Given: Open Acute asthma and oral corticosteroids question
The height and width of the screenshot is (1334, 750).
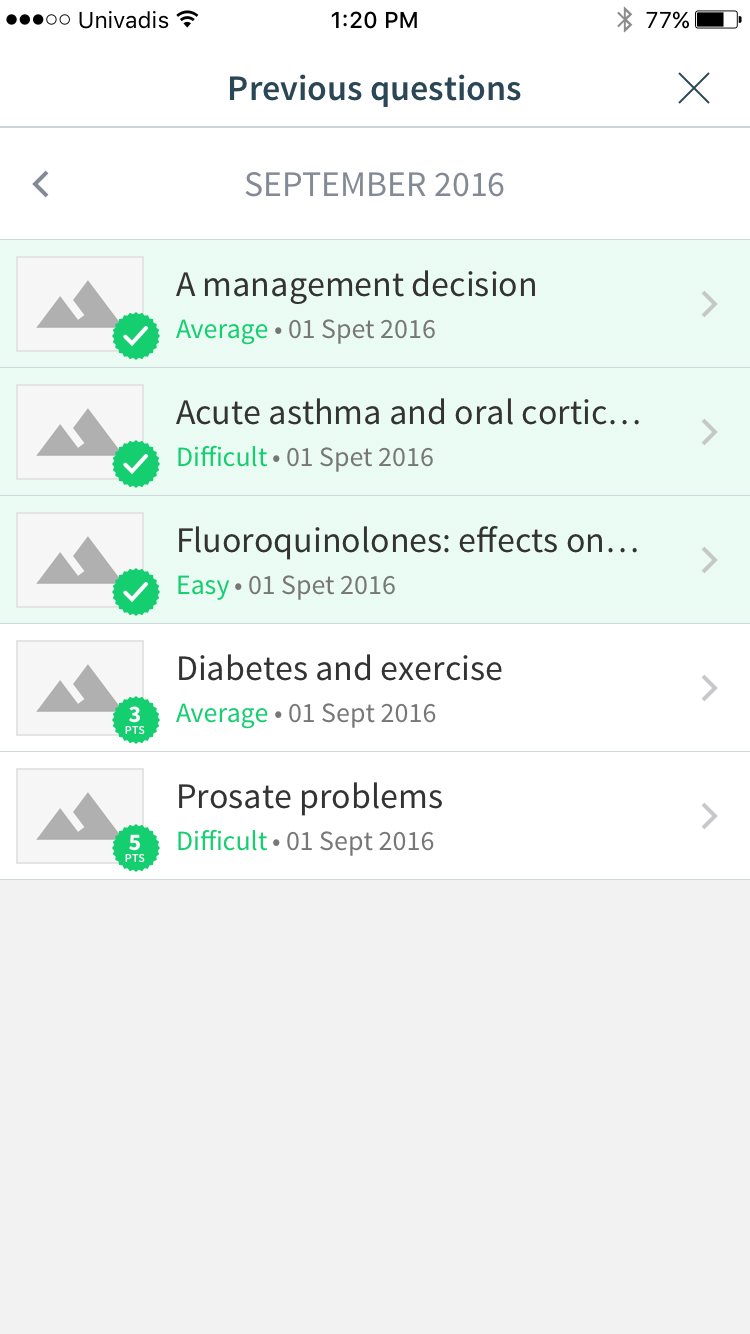Looking at the screenshot, I should (375, 432).
